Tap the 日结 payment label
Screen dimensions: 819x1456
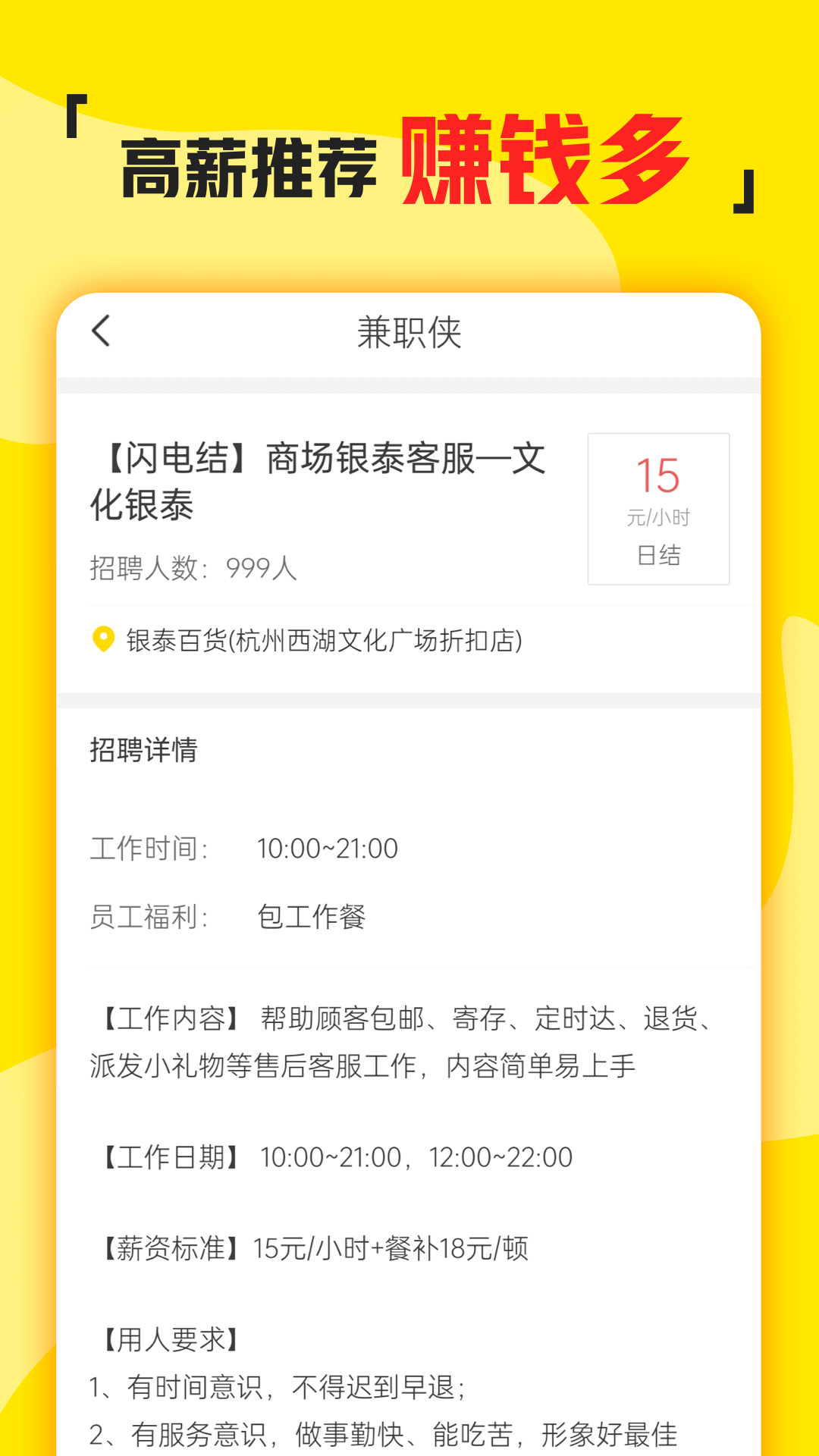[657, 556]
